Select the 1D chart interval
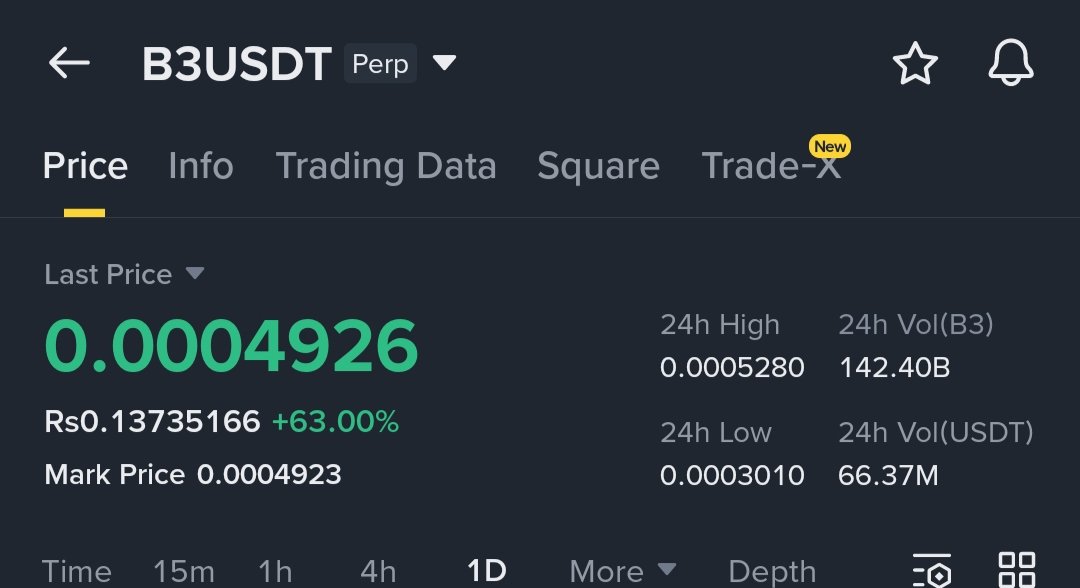1080x588 pixels. [x=487, y=571]
